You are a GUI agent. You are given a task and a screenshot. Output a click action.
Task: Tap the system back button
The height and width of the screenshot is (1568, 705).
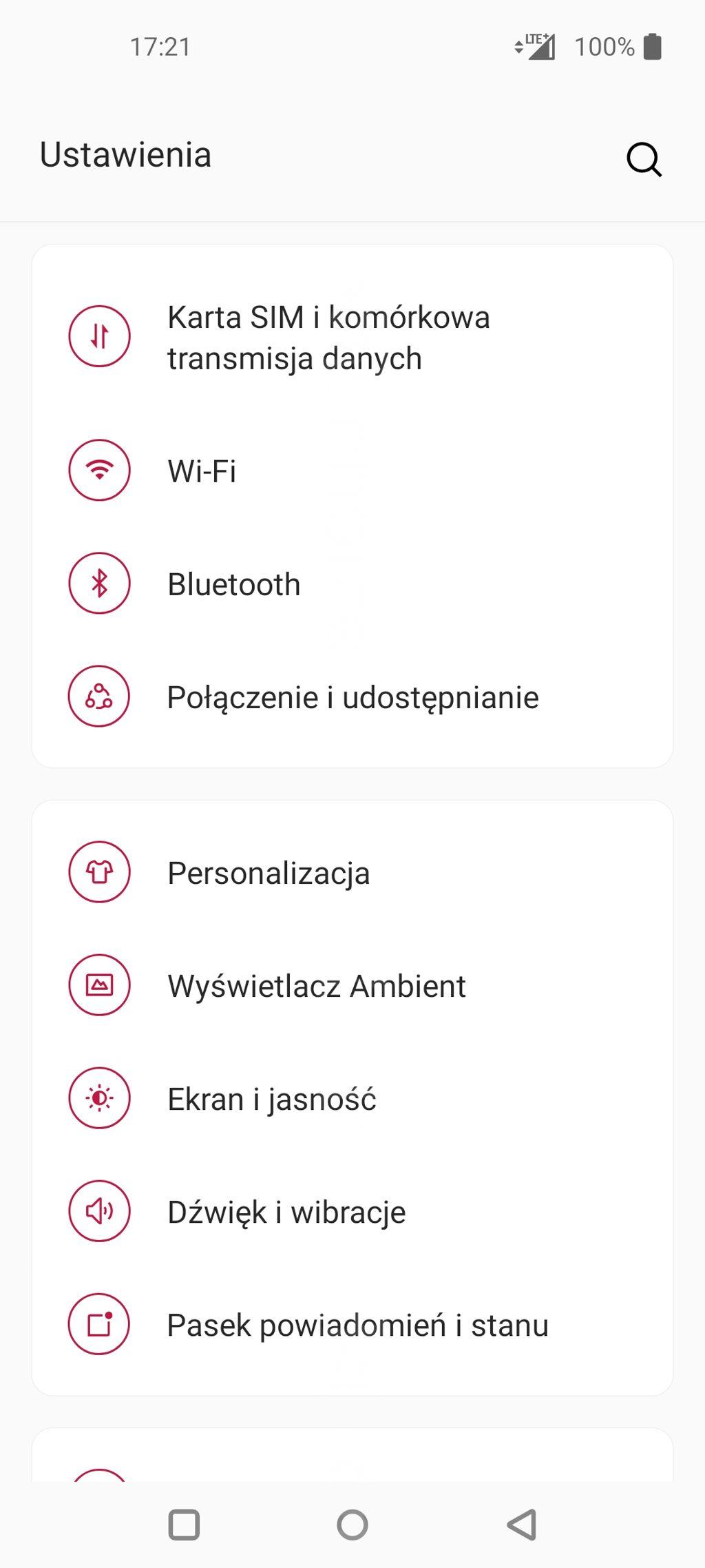[x=522, y=1524]
